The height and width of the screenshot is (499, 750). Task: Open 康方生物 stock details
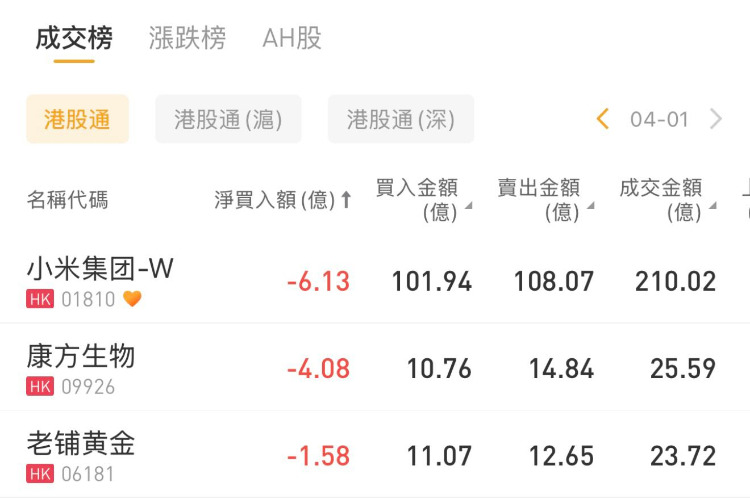[81, 367]
